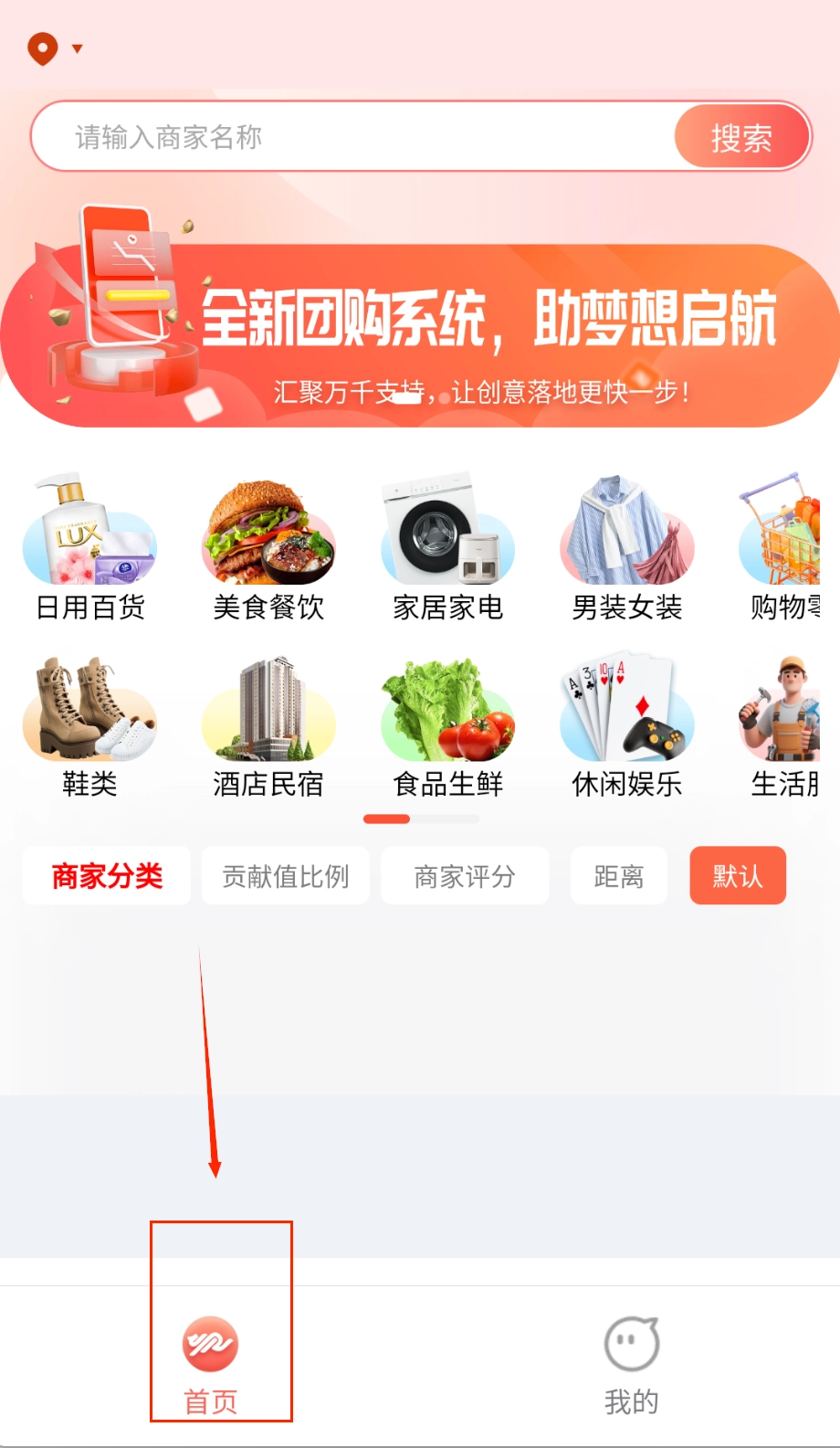
Task: Activate the 商家评分 rating sort
Action: tap(465, 875)
